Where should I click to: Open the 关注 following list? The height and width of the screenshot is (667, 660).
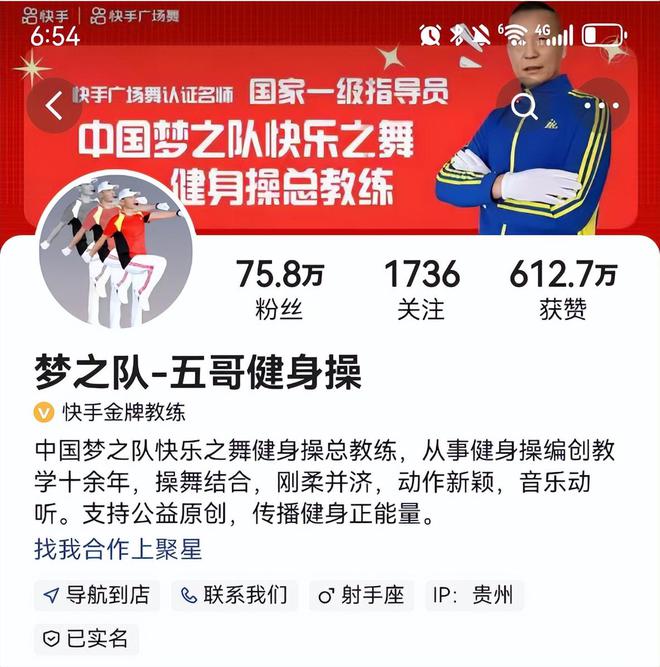(421, 290)
